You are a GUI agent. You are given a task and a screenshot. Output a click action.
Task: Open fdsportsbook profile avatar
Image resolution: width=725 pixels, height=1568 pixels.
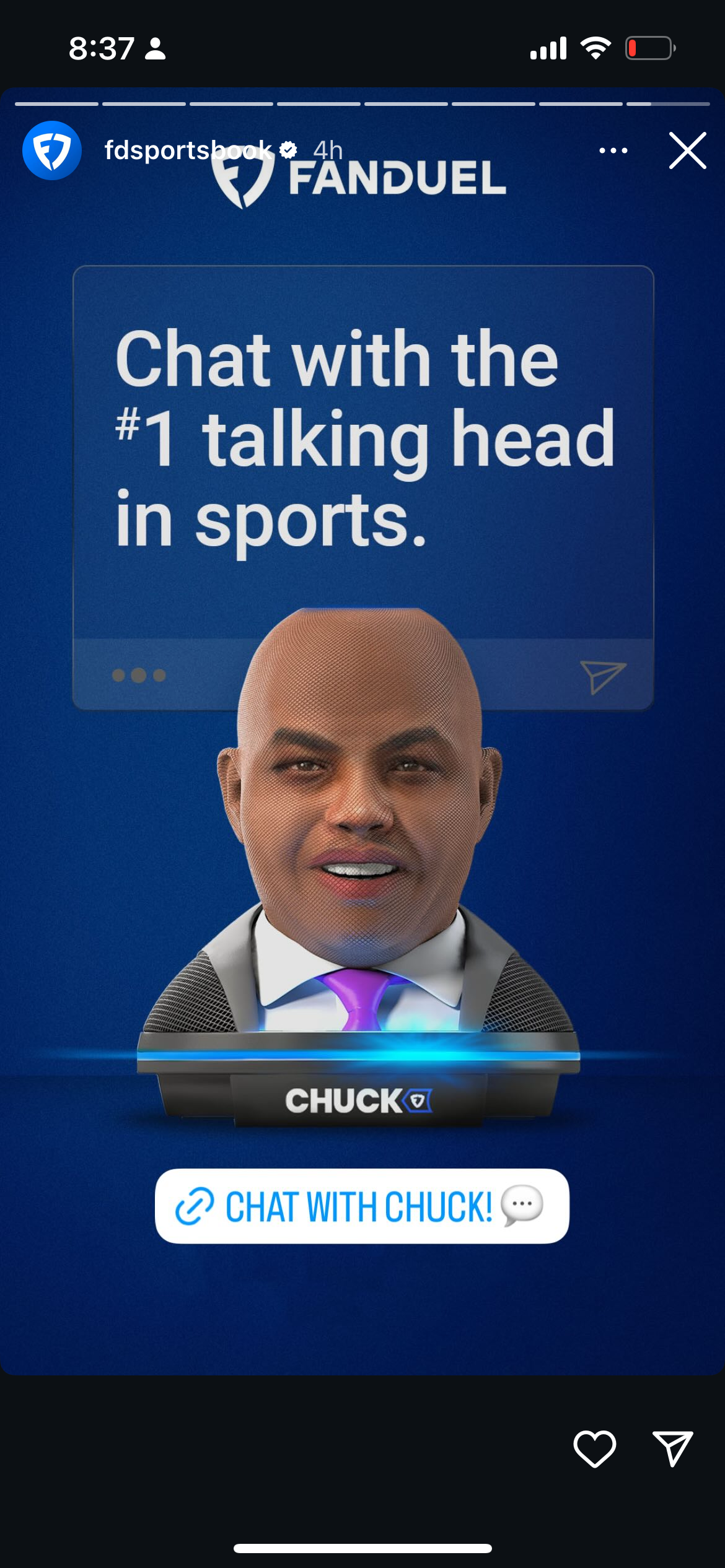[x=52, y=150]
